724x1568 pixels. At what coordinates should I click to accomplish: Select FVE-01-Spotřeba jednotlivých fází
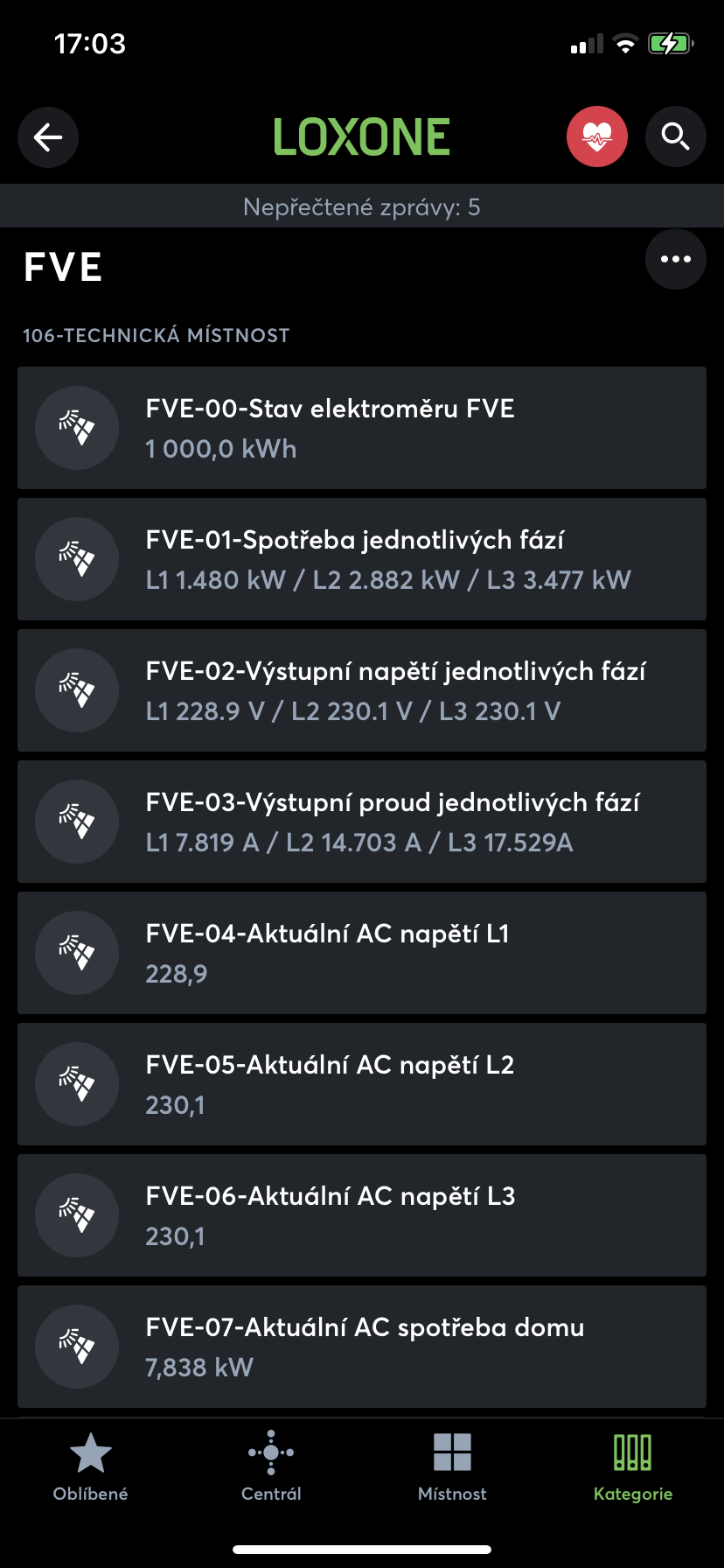coord(362,559)
